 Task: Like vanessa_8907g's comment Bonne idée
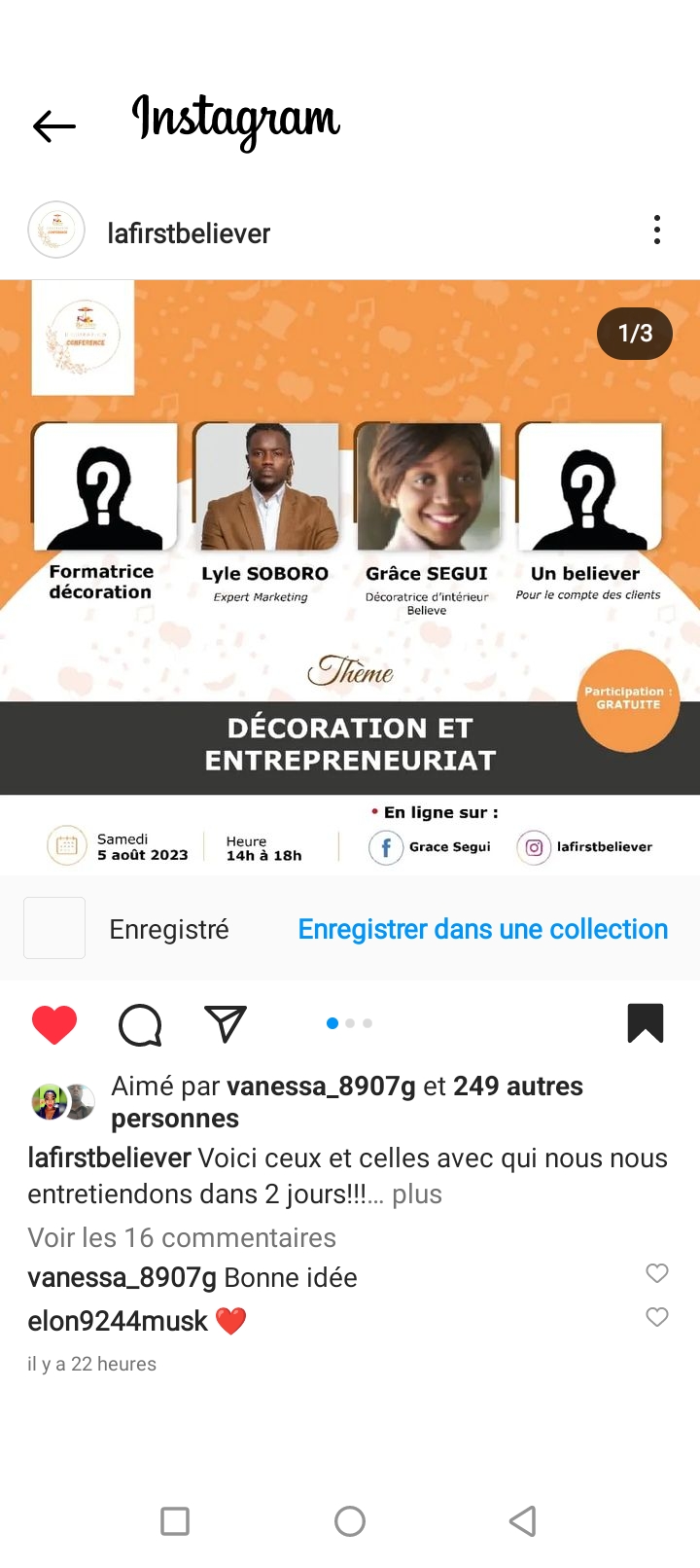click(657, 1273)
